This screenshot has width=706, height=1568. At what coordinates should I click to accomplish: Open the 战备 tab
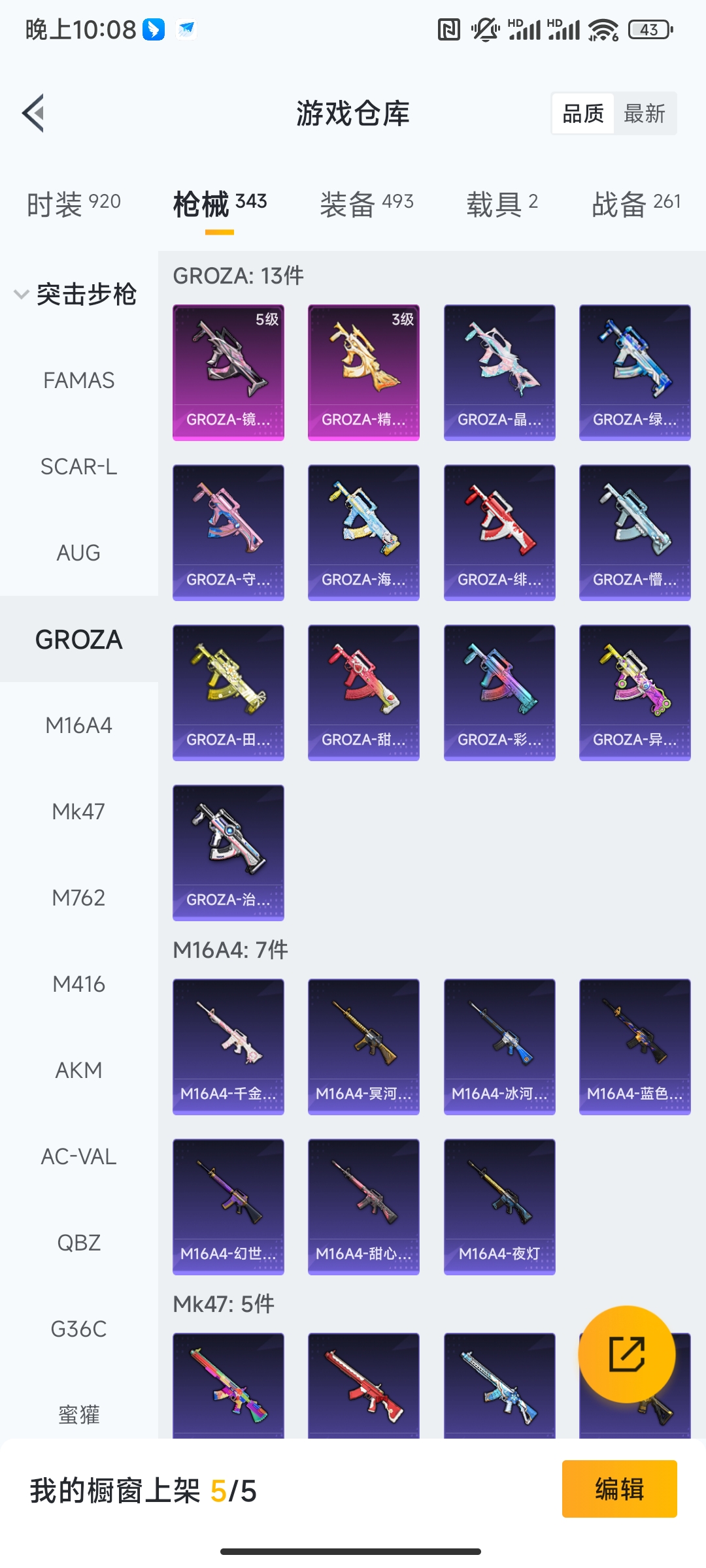click(635, 204)
